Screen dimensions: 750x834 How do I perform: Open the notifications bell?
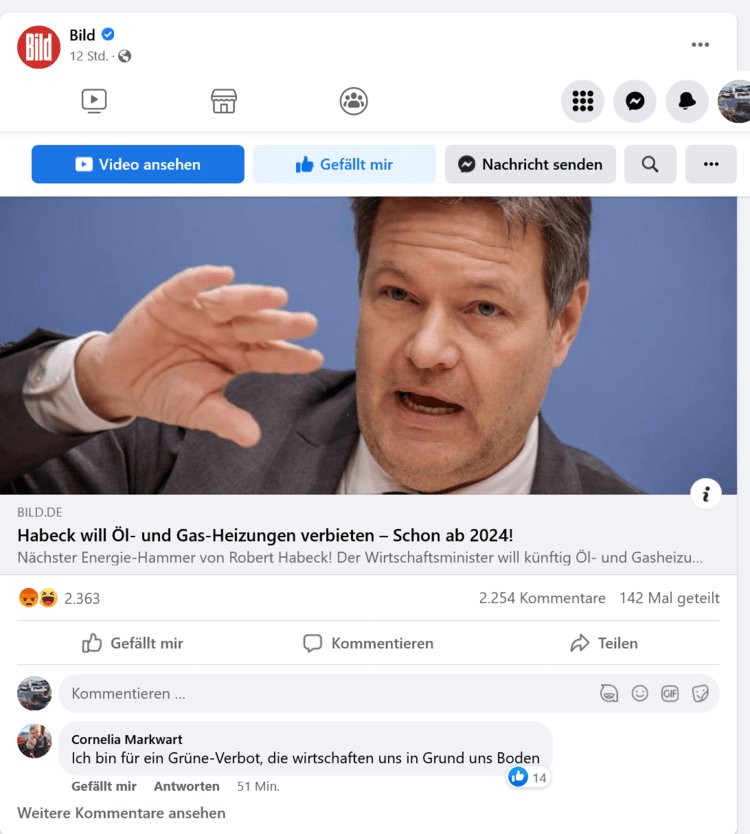[x=687, y=101]
